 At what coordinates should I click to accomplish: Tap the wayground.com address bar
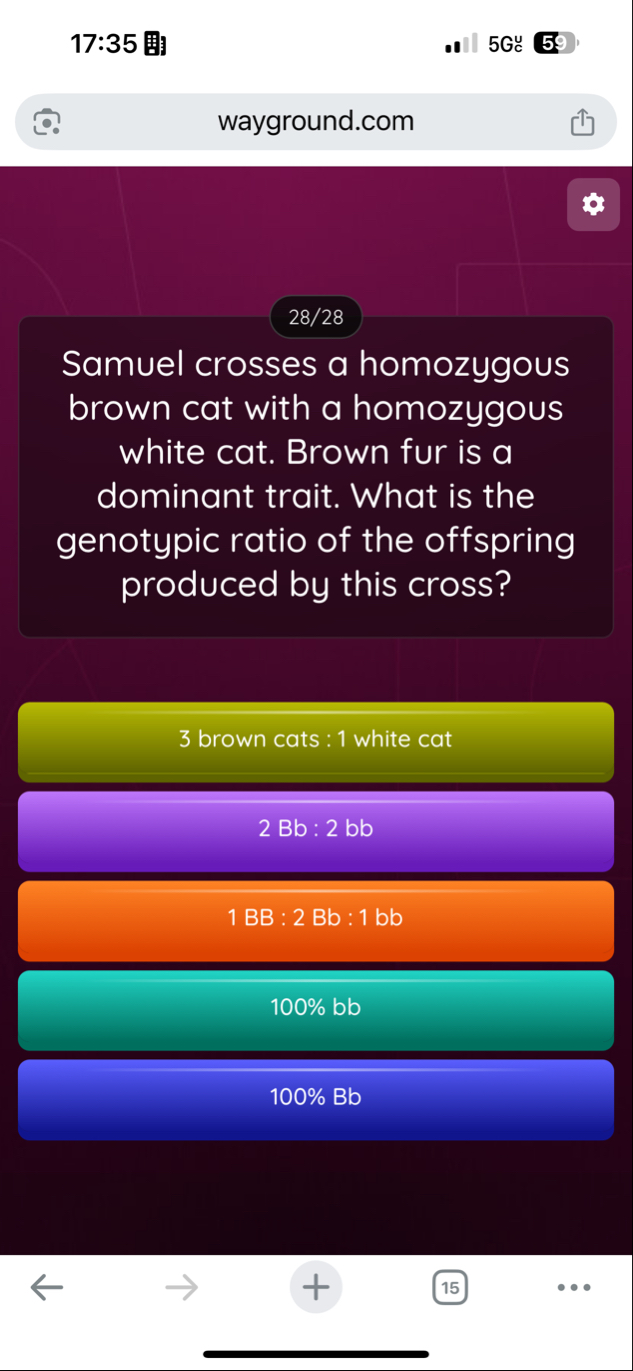pos(316,122)
